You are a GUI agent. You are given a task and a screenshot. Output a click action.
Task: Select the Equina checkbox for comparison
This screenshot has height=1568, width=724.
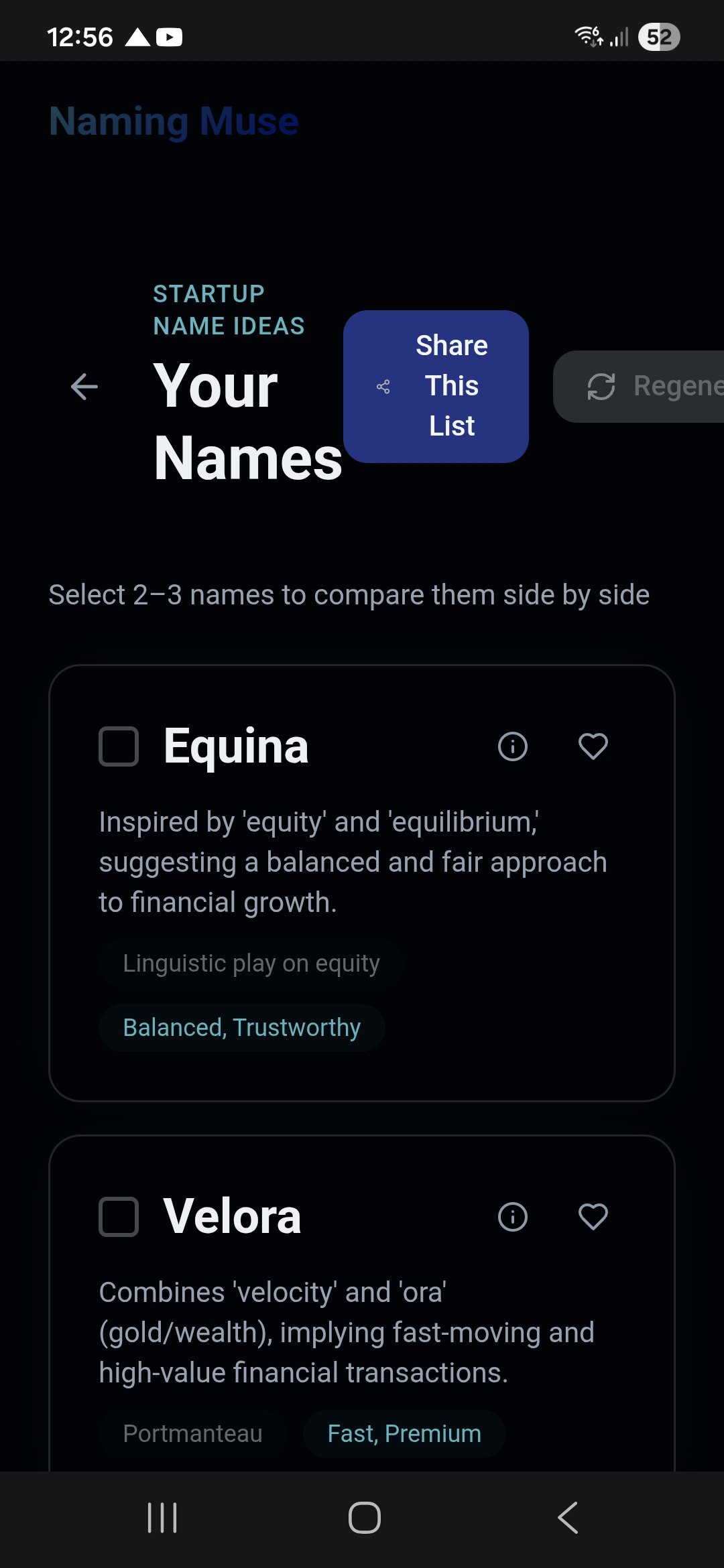click(119, 746)
